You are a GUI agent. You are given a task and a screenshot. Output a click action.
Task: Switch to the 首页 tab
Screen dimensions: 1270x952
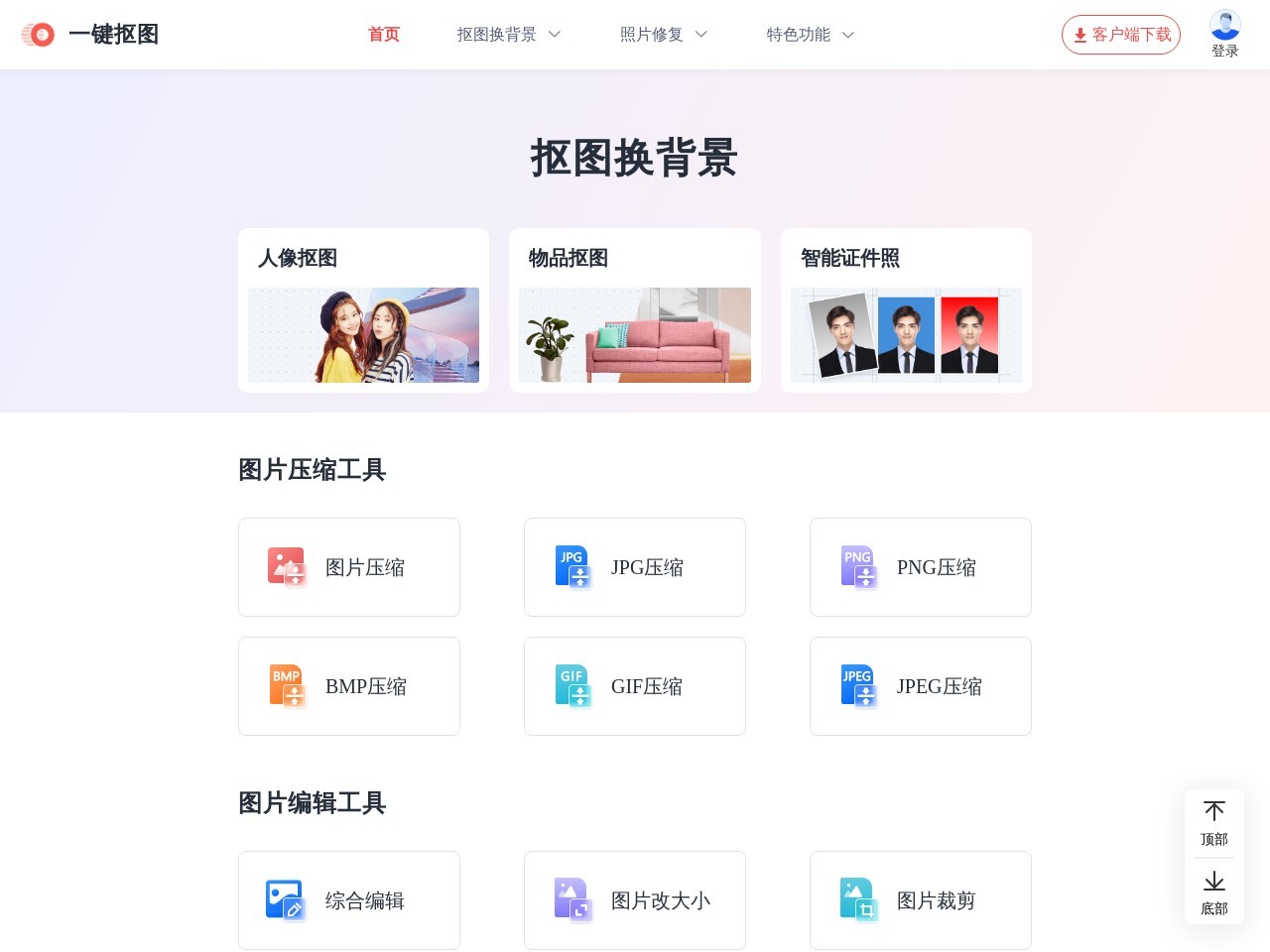383,35
